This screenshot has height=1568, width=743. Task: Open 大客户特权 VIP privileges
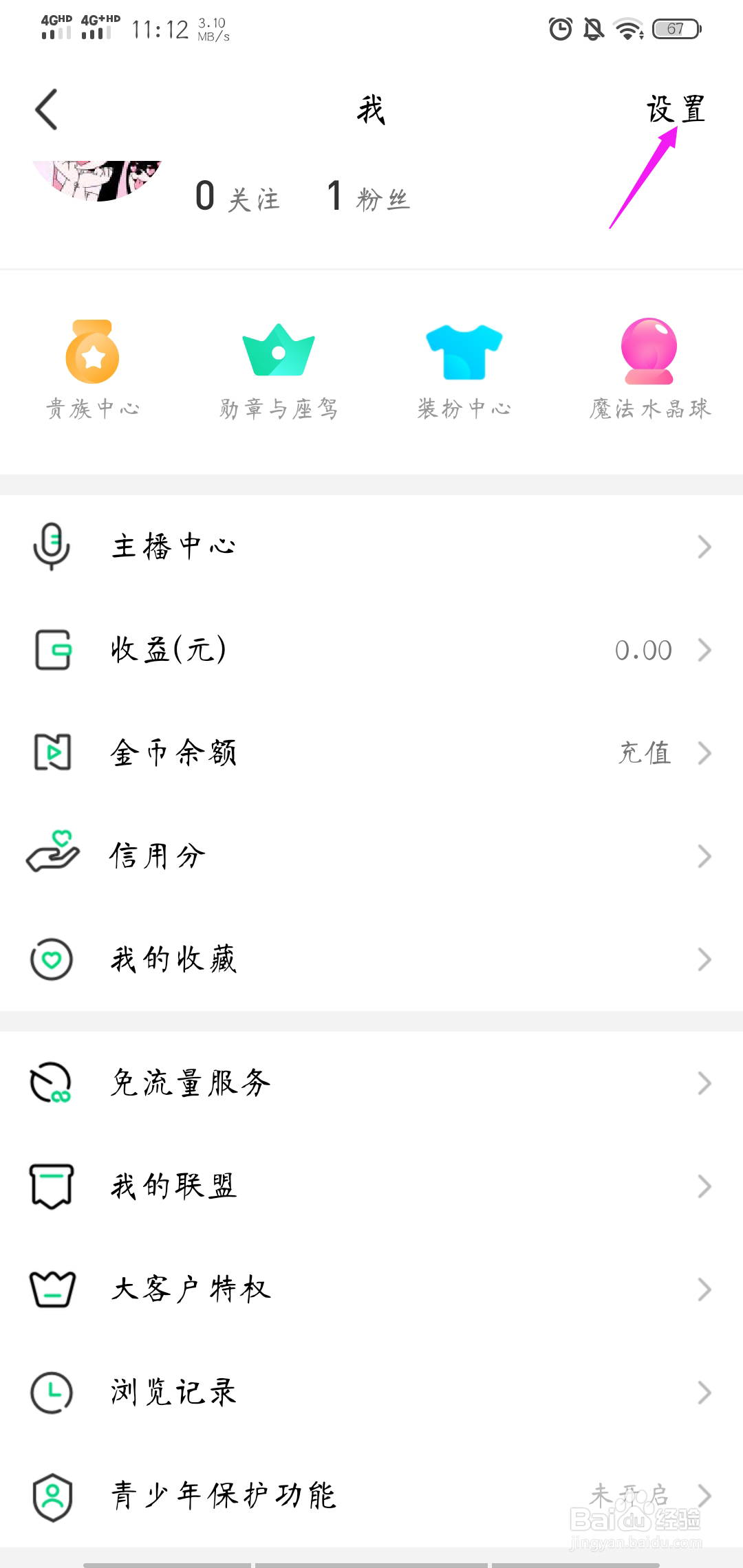click(x=371, y=1289)
